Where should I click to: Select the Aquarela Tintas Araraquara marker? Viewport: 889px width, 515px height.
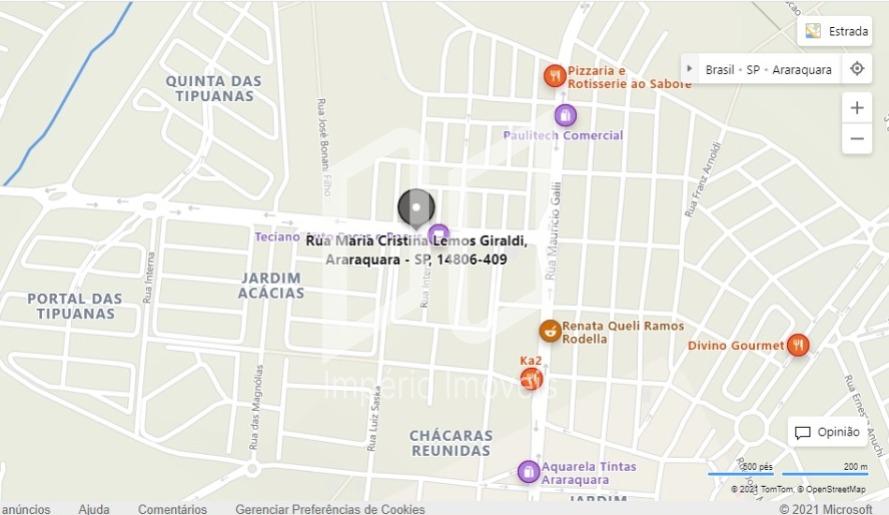(529, 472)
